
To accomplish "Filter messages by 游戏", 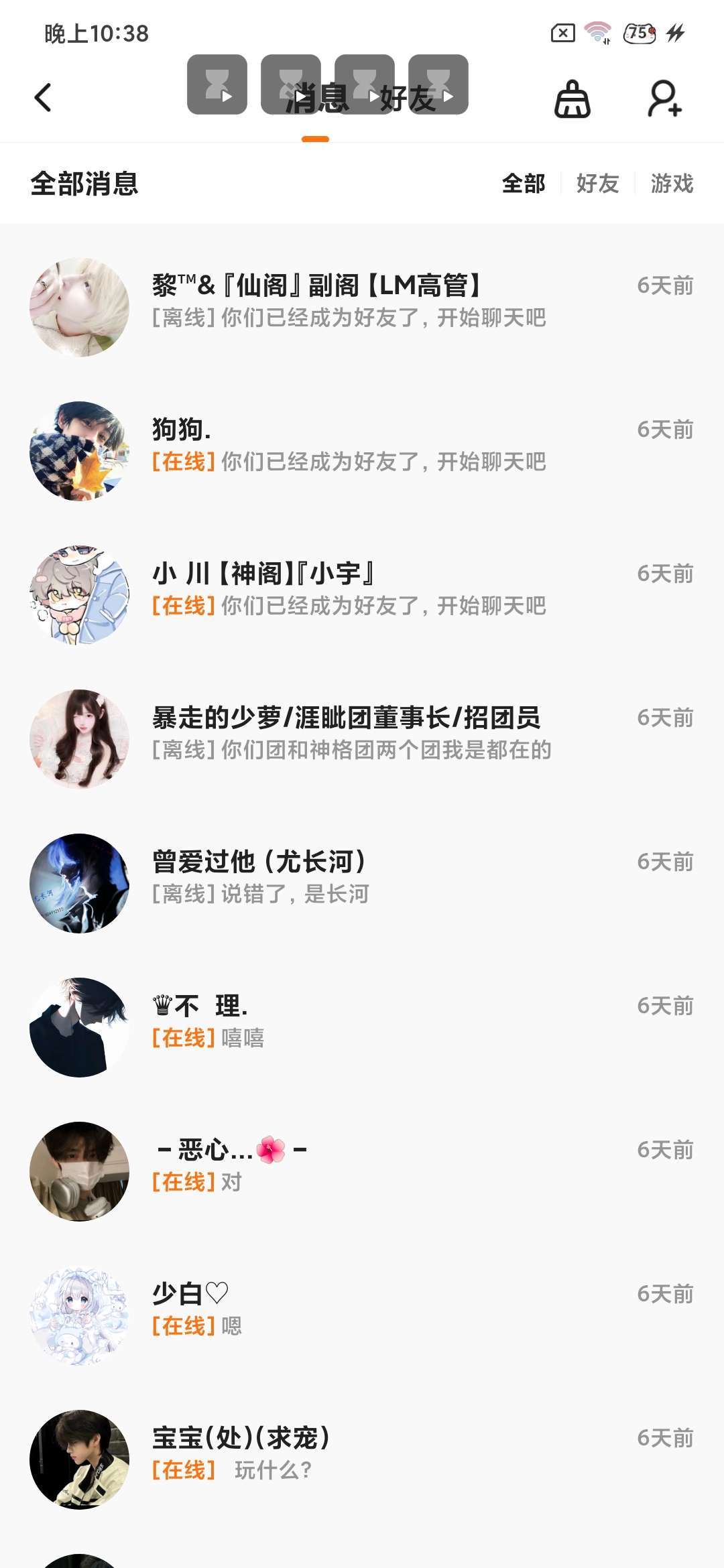I will click(672, 184).
